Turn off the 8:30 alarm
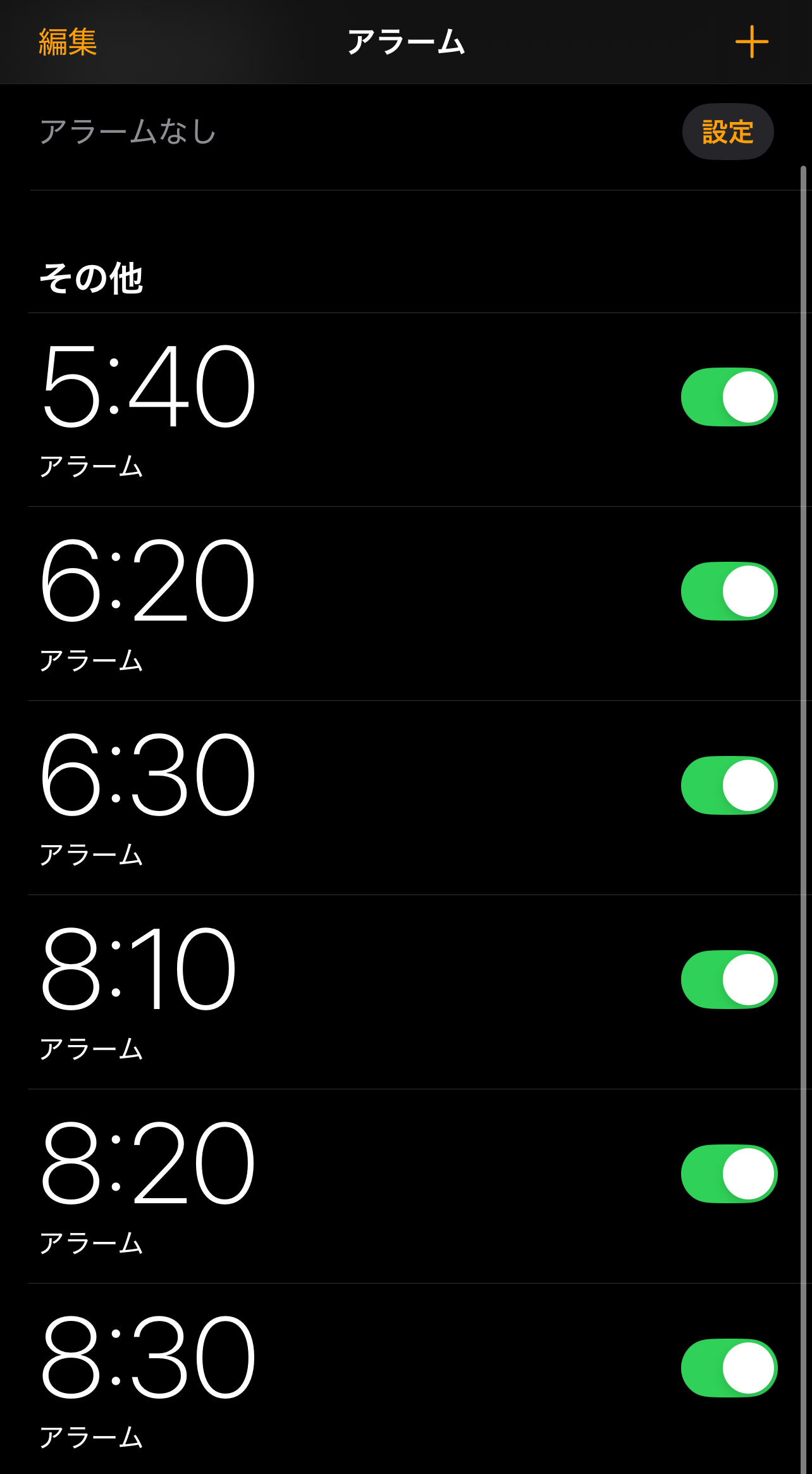The height and width of the screenshot is (1474, 812). (729, 1368)
